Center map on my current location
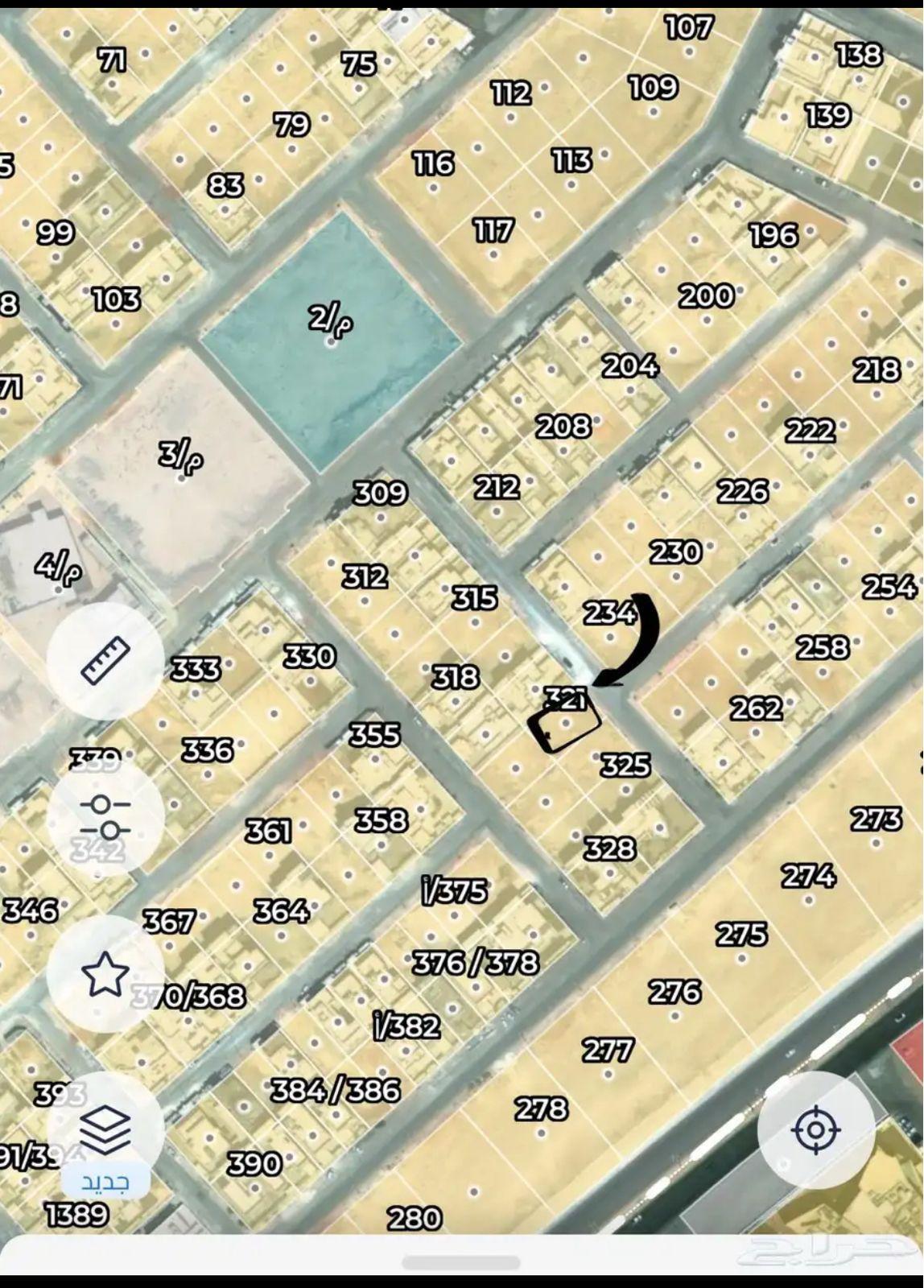This screenshot has width=924, height=1288. 815,1130
